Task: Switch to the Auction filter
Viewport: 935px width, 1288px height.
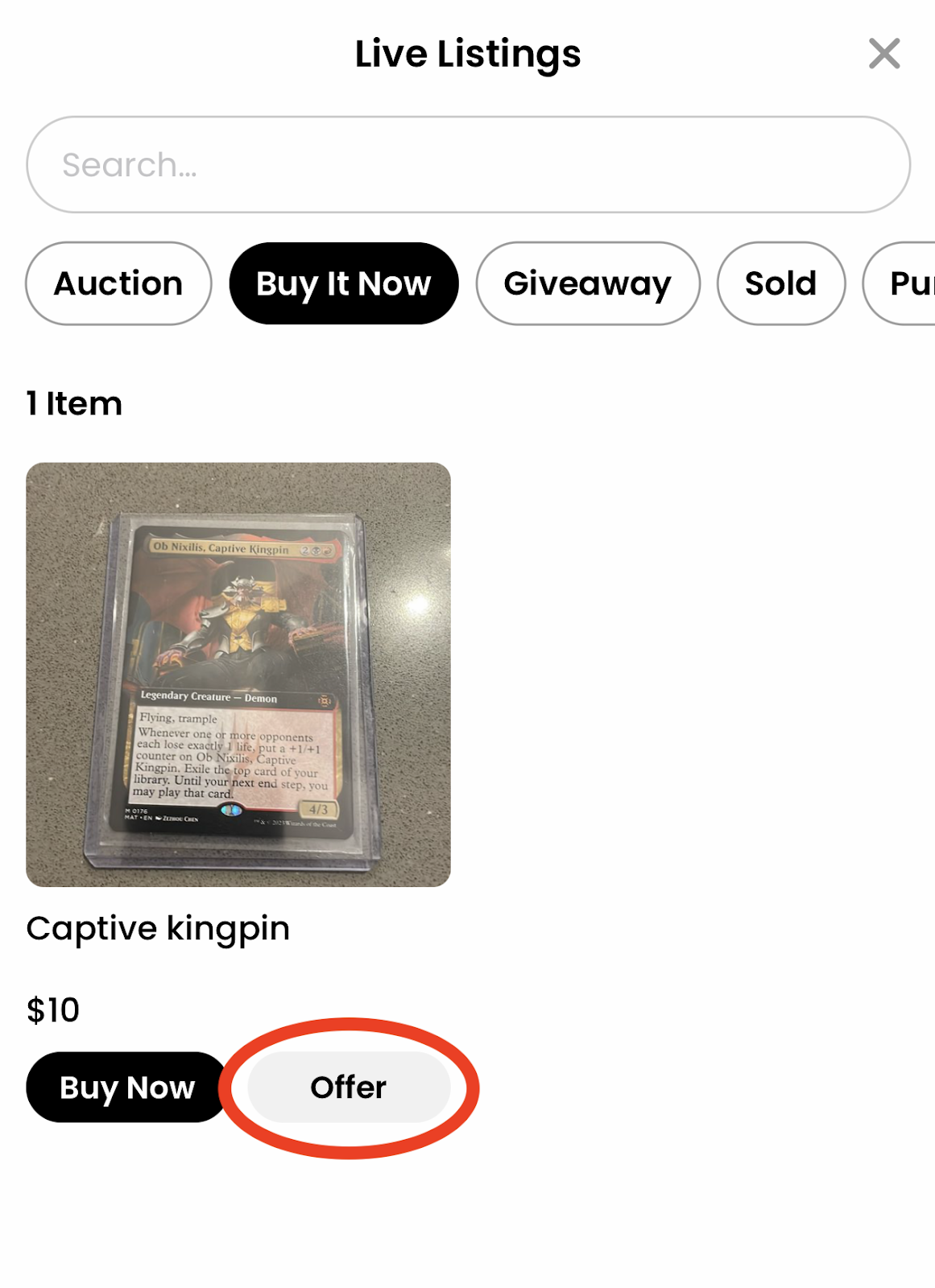Action: click(118, 283)
